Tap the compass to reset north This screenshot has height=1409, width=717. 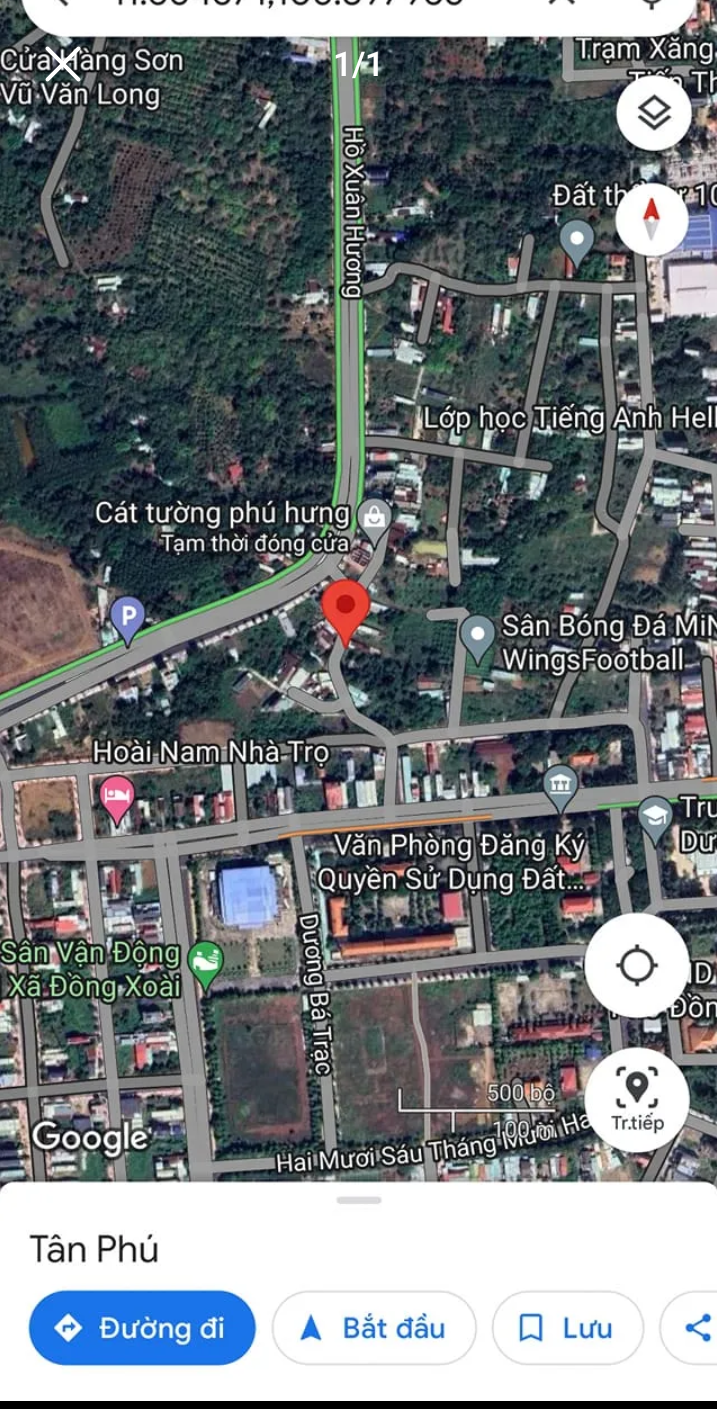pos(652,218)
